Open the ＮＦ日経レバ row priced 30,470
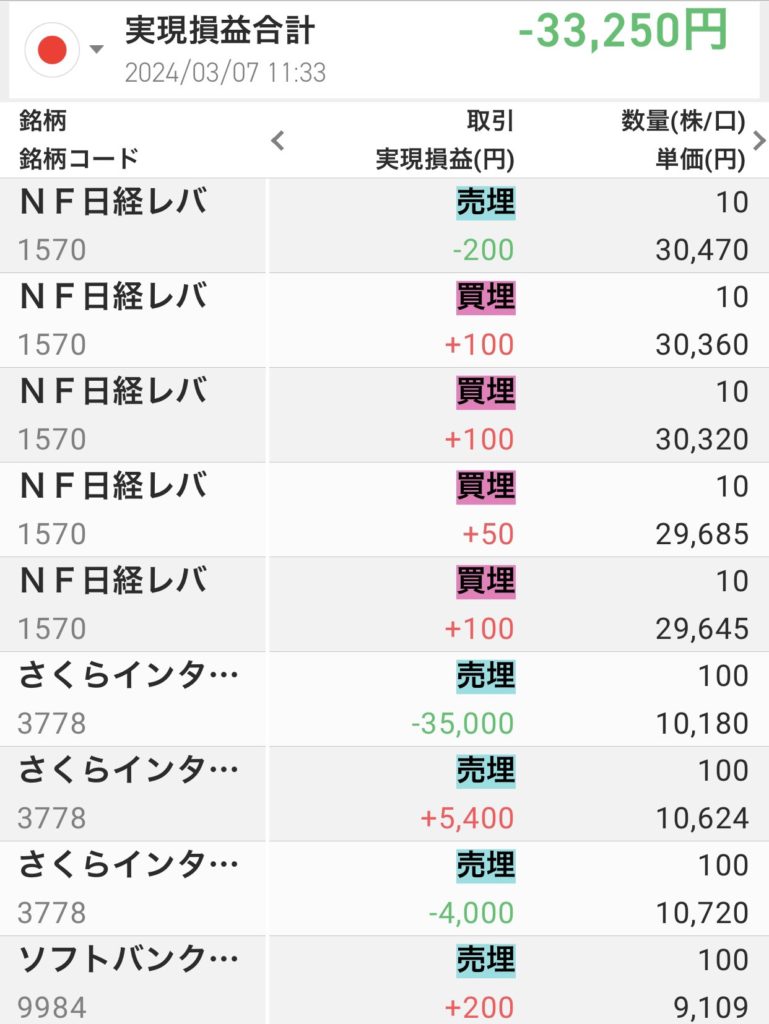 click(384, 226)
